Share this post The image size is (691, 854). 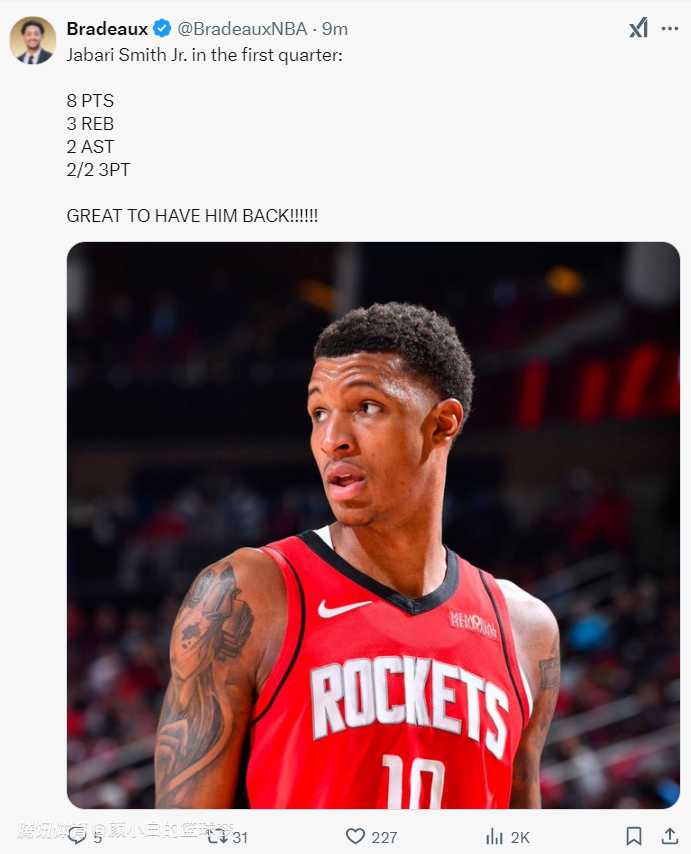tap(670, 836)
